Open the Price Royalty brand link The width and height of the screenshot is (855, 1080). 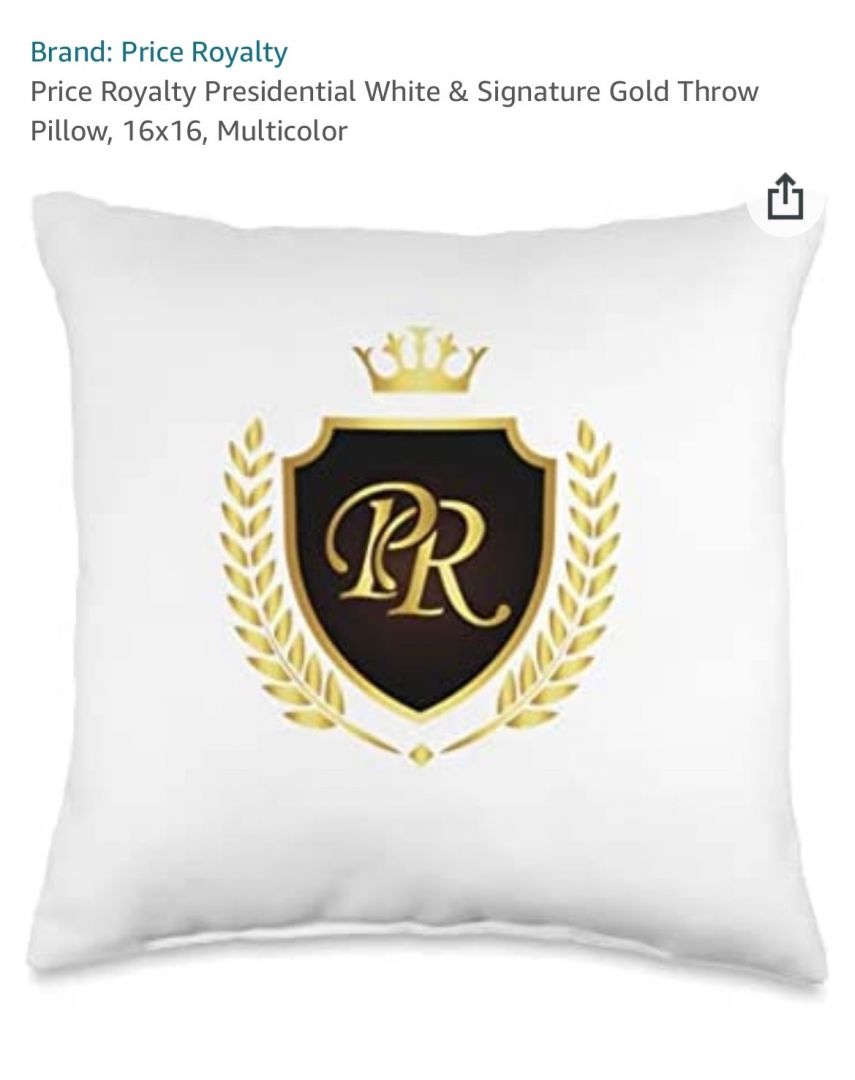pos(158,52)
